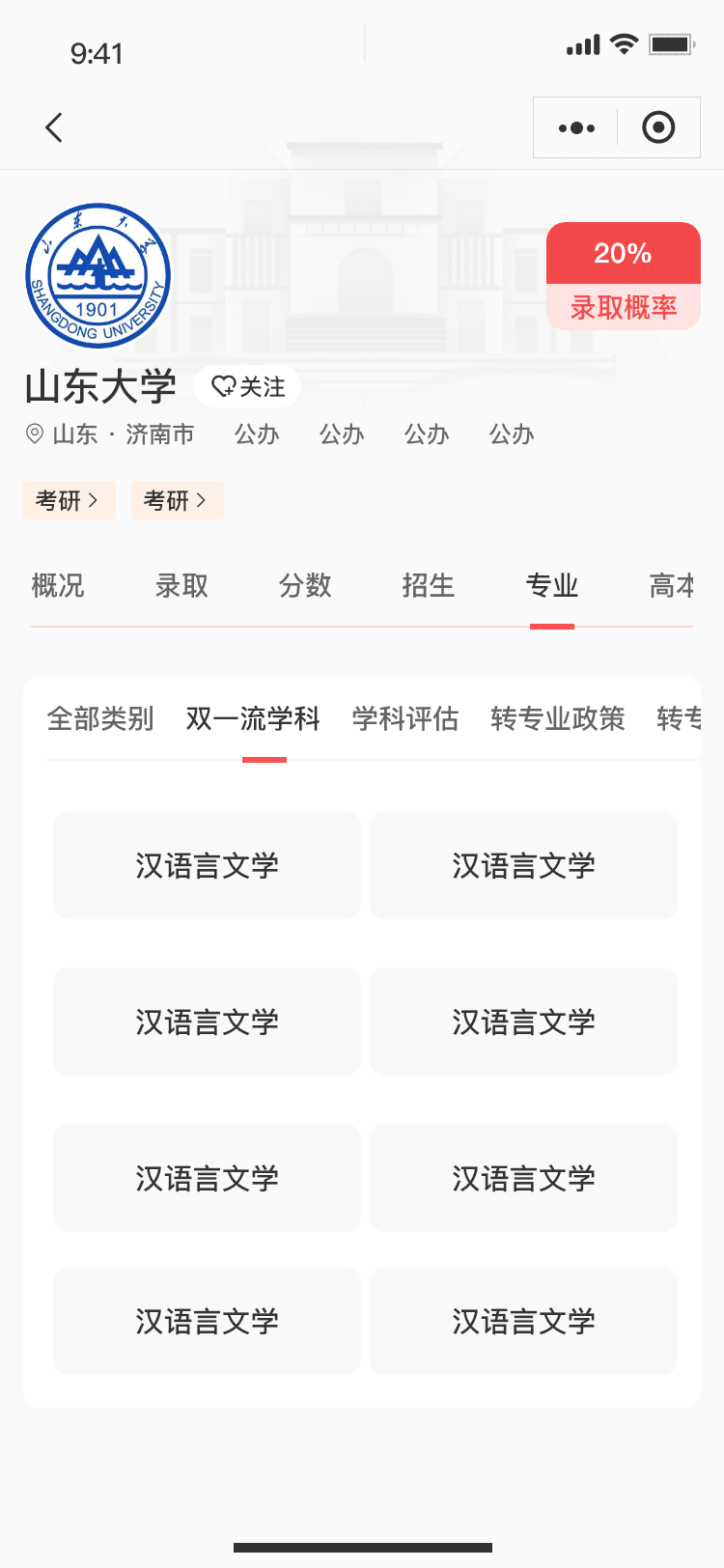Image resolution: width=724 pixels, height=1568 pixels.
Task: Open the mini program more-options menu
Action: [x=576, y=127]
